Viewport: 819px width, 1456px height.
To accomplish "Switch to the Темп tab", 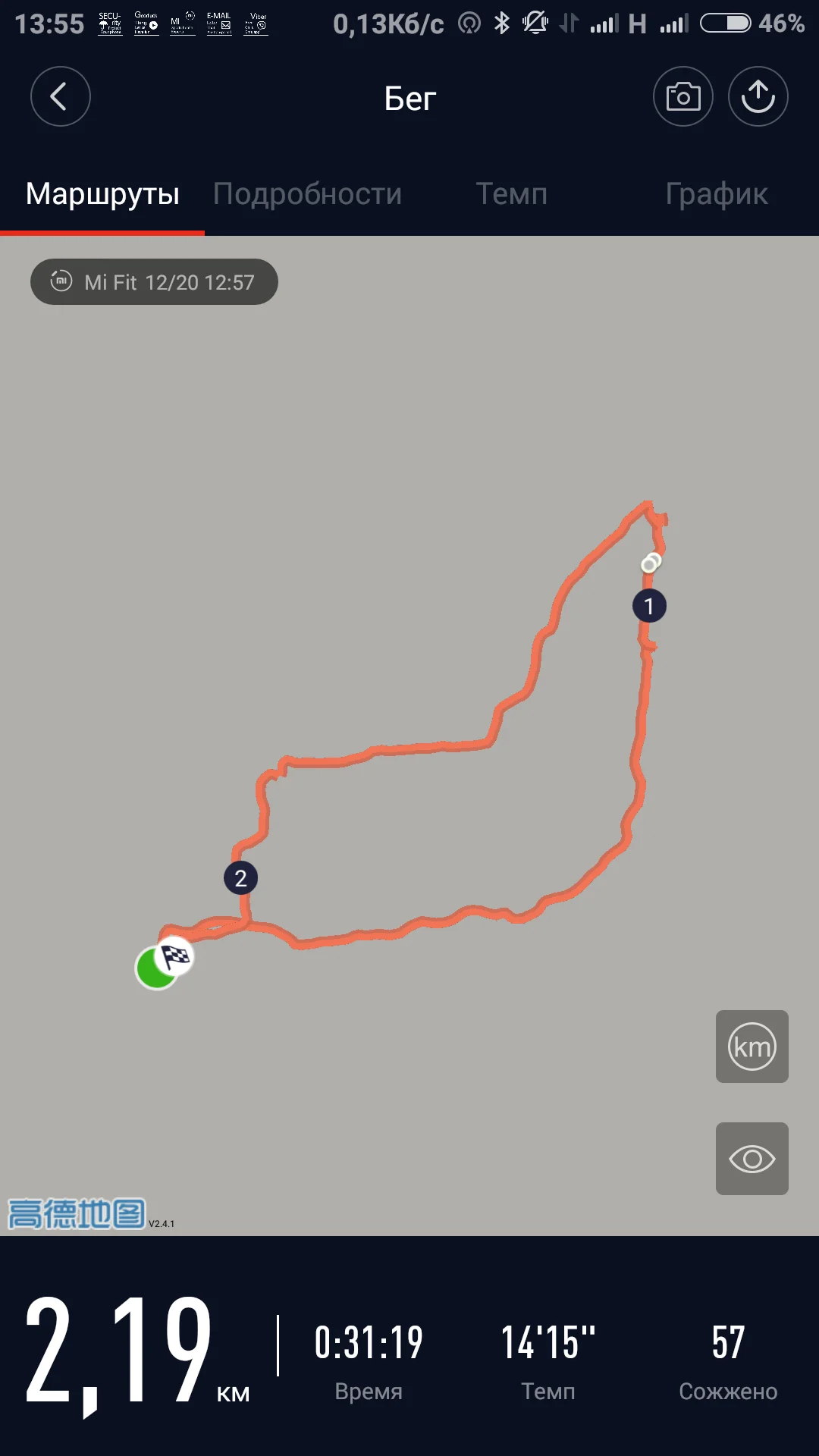I will (512, 194).
